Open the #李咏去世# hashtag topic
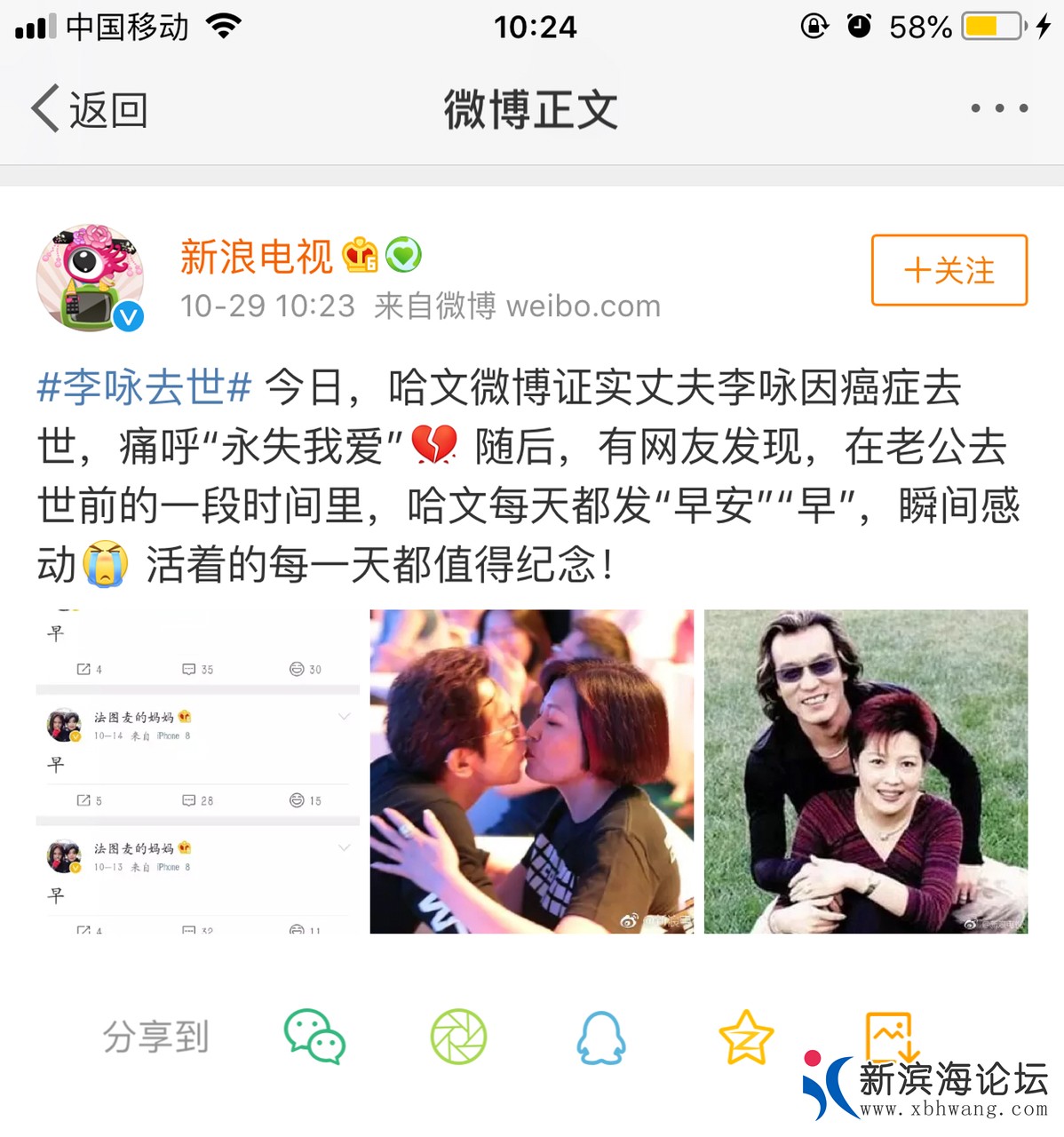The image size is (1064, 1137). pos(145,387)
